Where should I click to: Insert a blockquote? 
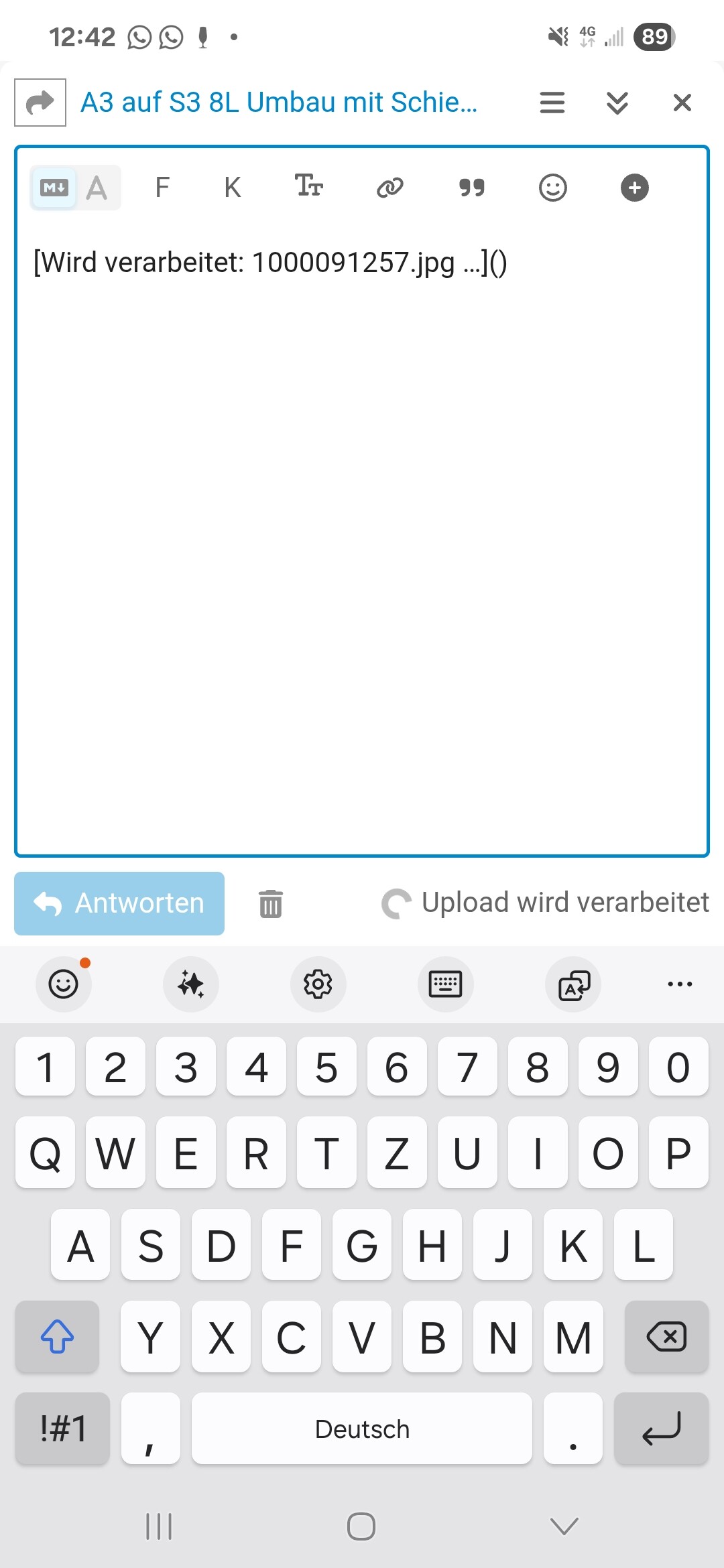click(472, 188)
